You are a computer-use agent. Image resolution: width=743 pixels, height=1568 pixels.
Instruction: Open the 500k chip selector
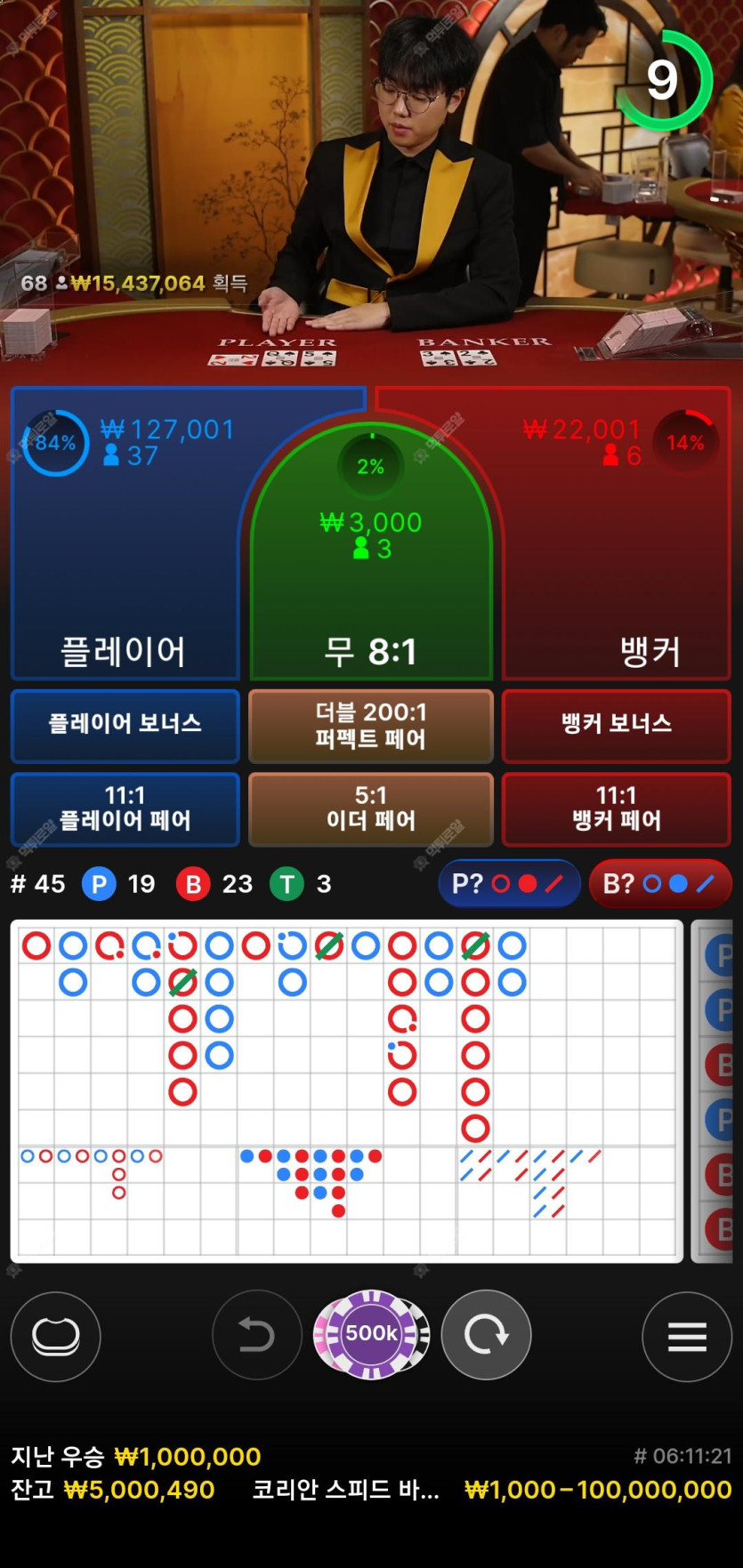[x=371, y=1334]
